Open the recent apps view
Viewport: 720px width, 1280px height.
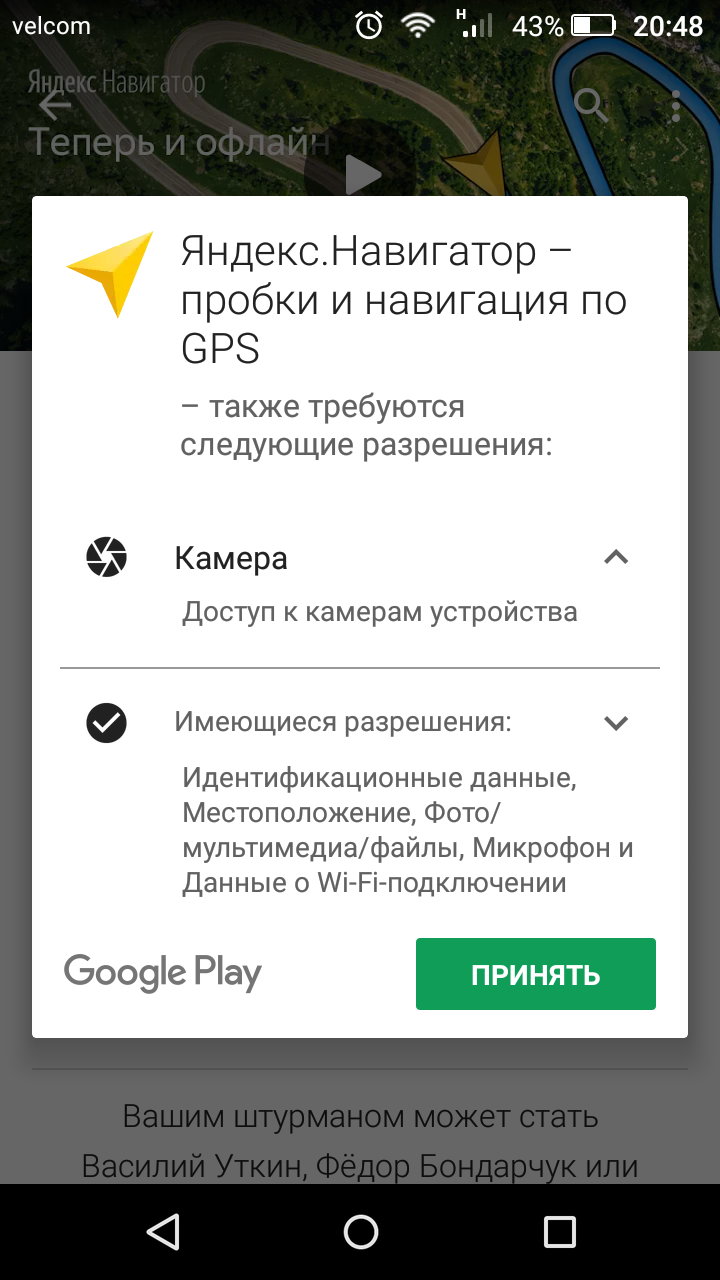[559, 1231]
